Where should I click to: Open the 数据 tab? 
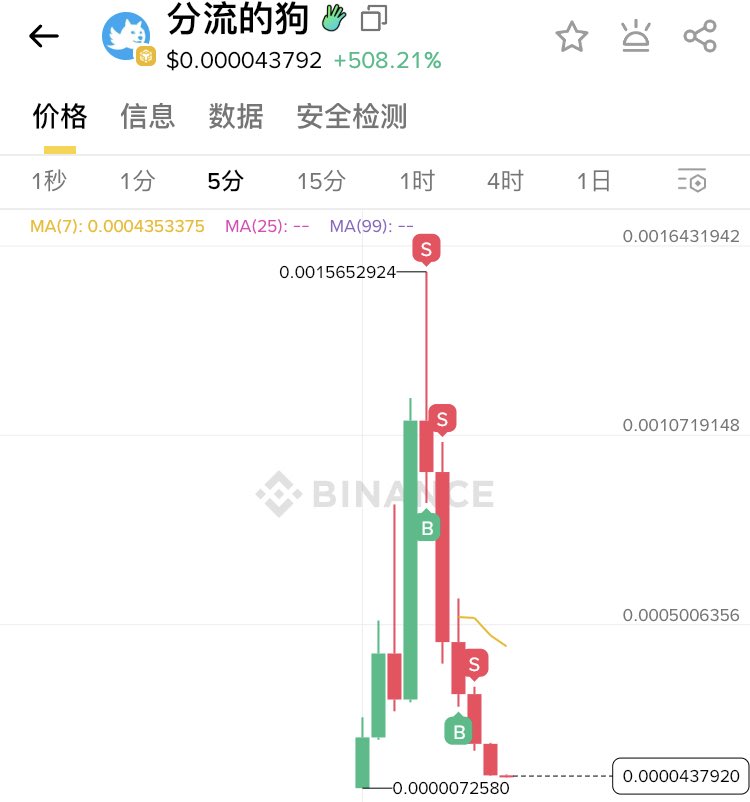tap(236, 117)
